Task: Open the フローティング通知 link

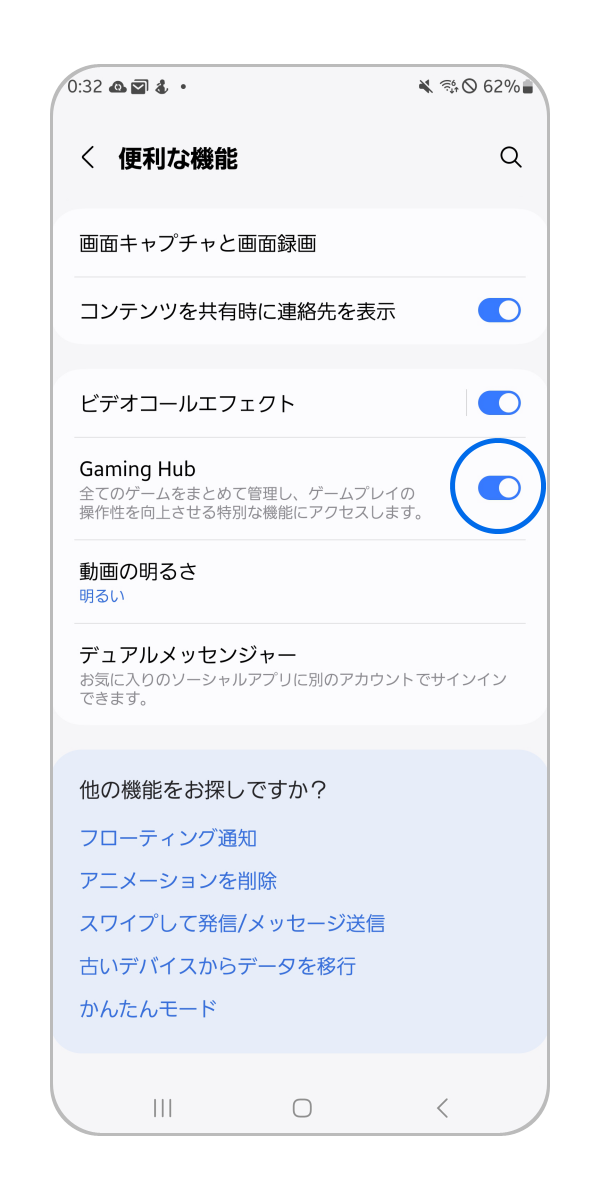Action: pyautogui.click(x=168, y=838)
